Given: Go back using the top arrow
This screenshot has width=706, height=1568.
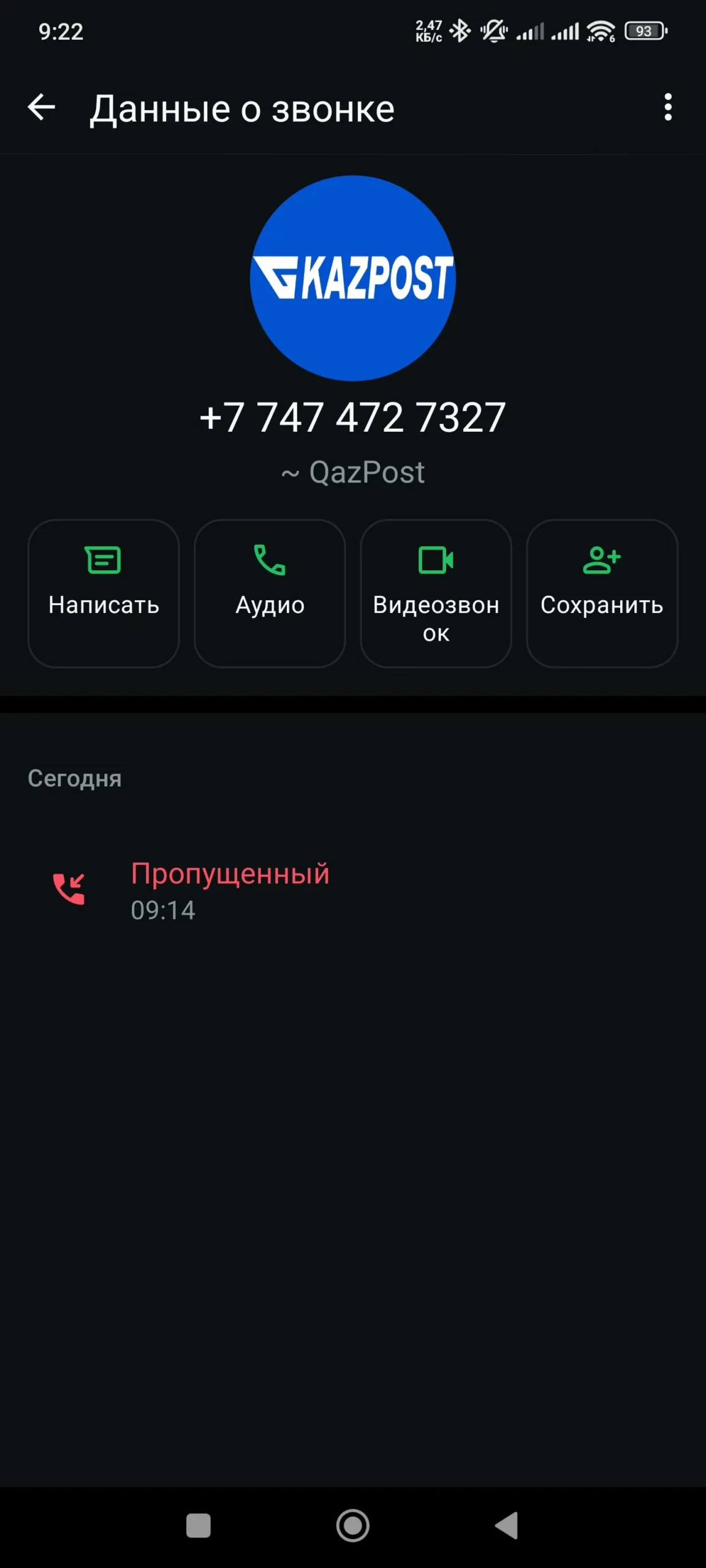Looking at the screenshot, I should click(42, 108).
